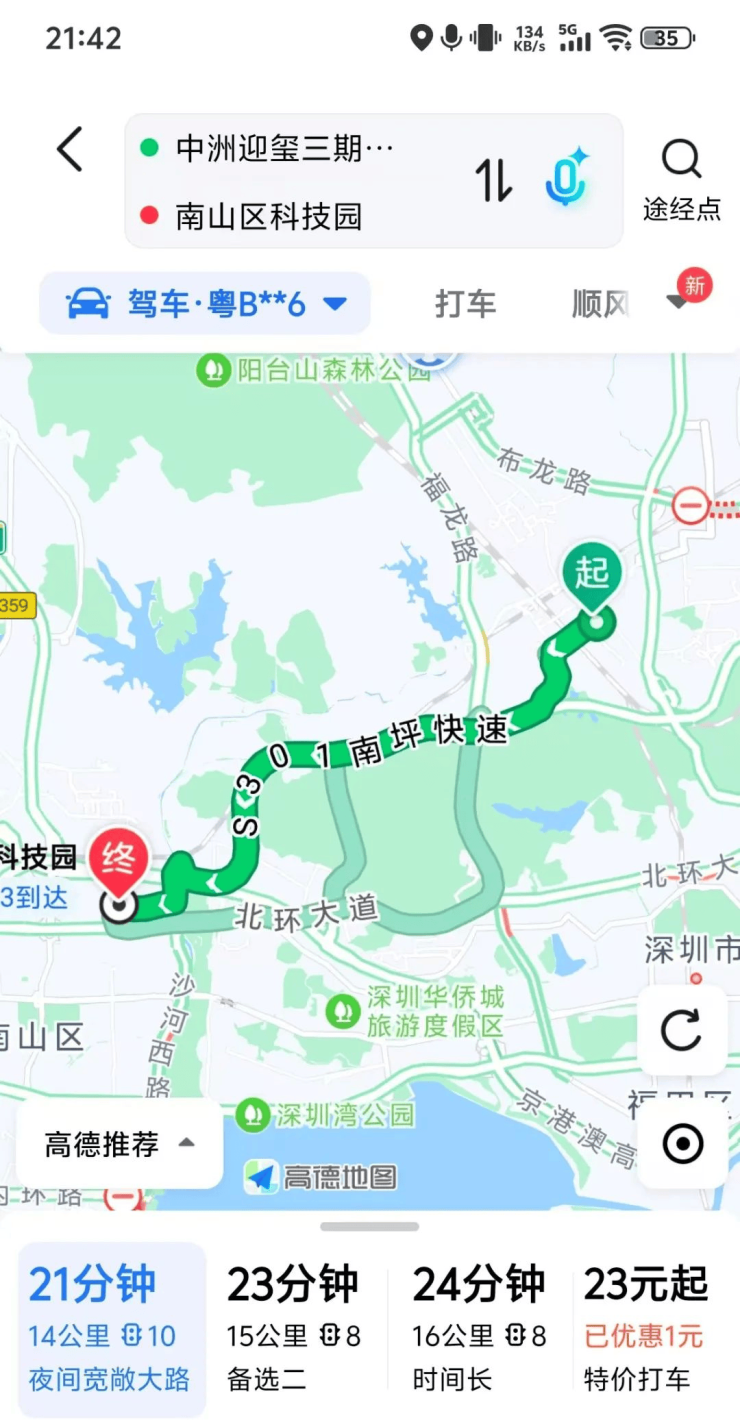Screen dimensions: 740x1420
Task: Refresh the route results
Action: 682,1030
